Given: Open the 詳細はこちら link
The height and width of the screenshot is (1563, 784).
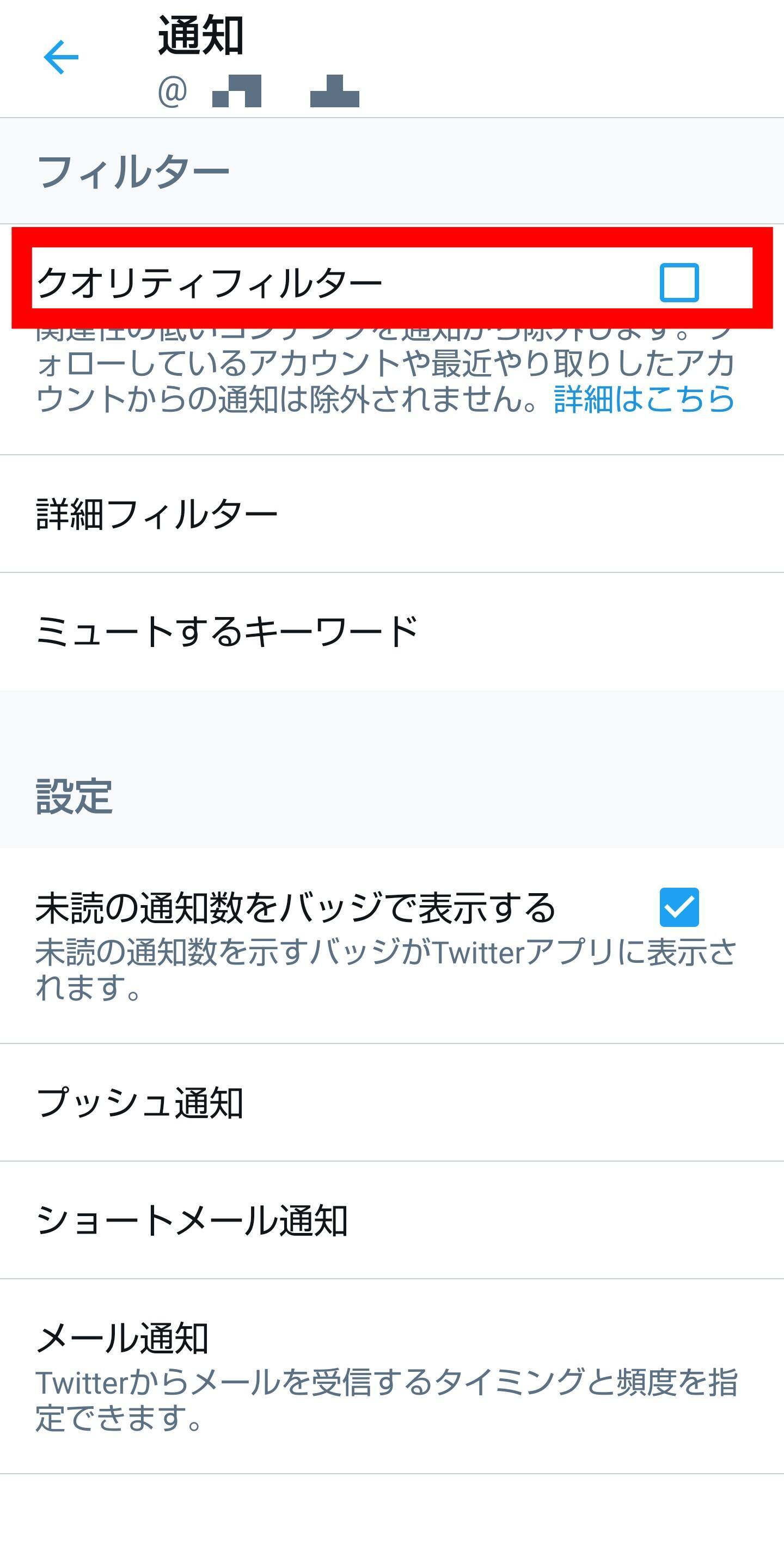Looking at the screenshot, I should point(644,399).
